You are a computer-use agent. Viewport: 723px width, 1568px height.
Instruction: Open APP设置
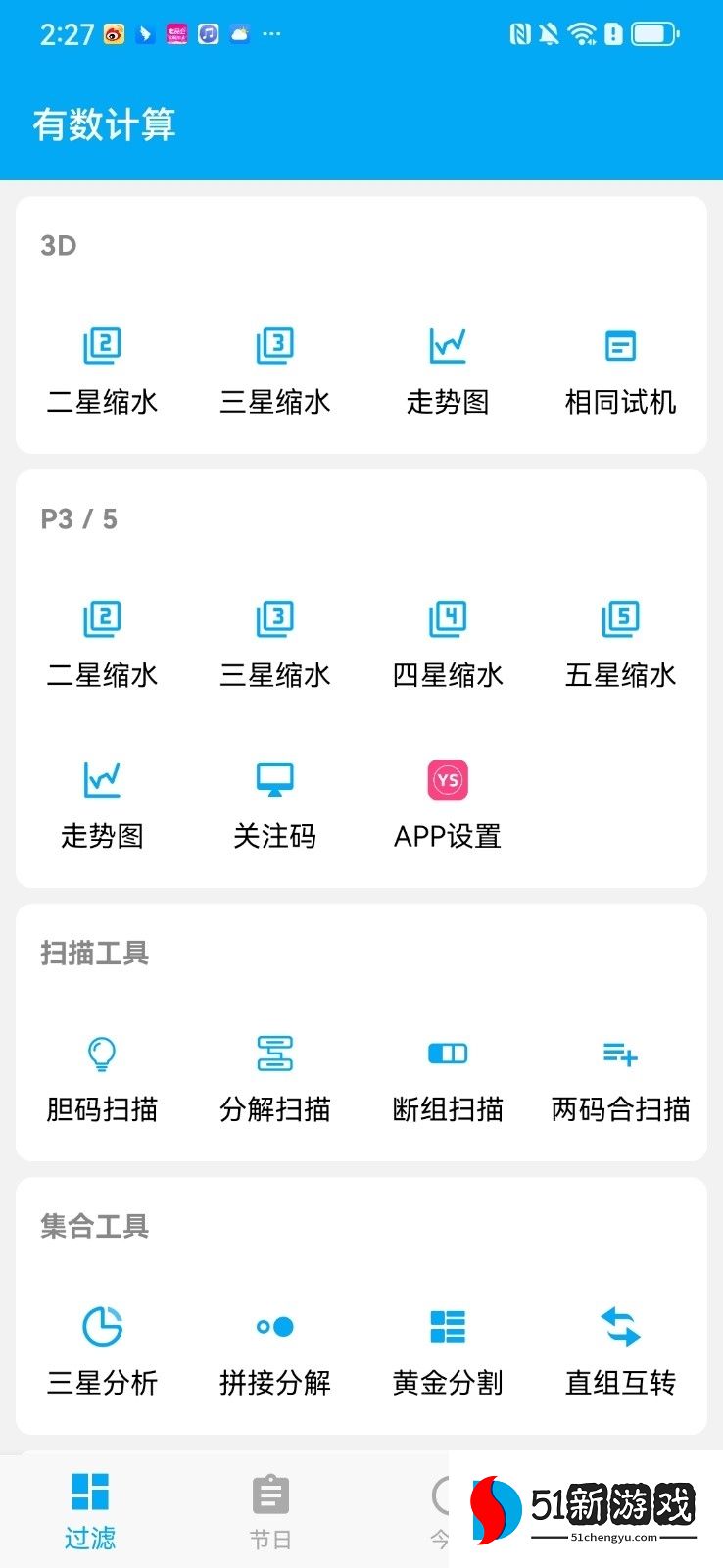point(448,807)
